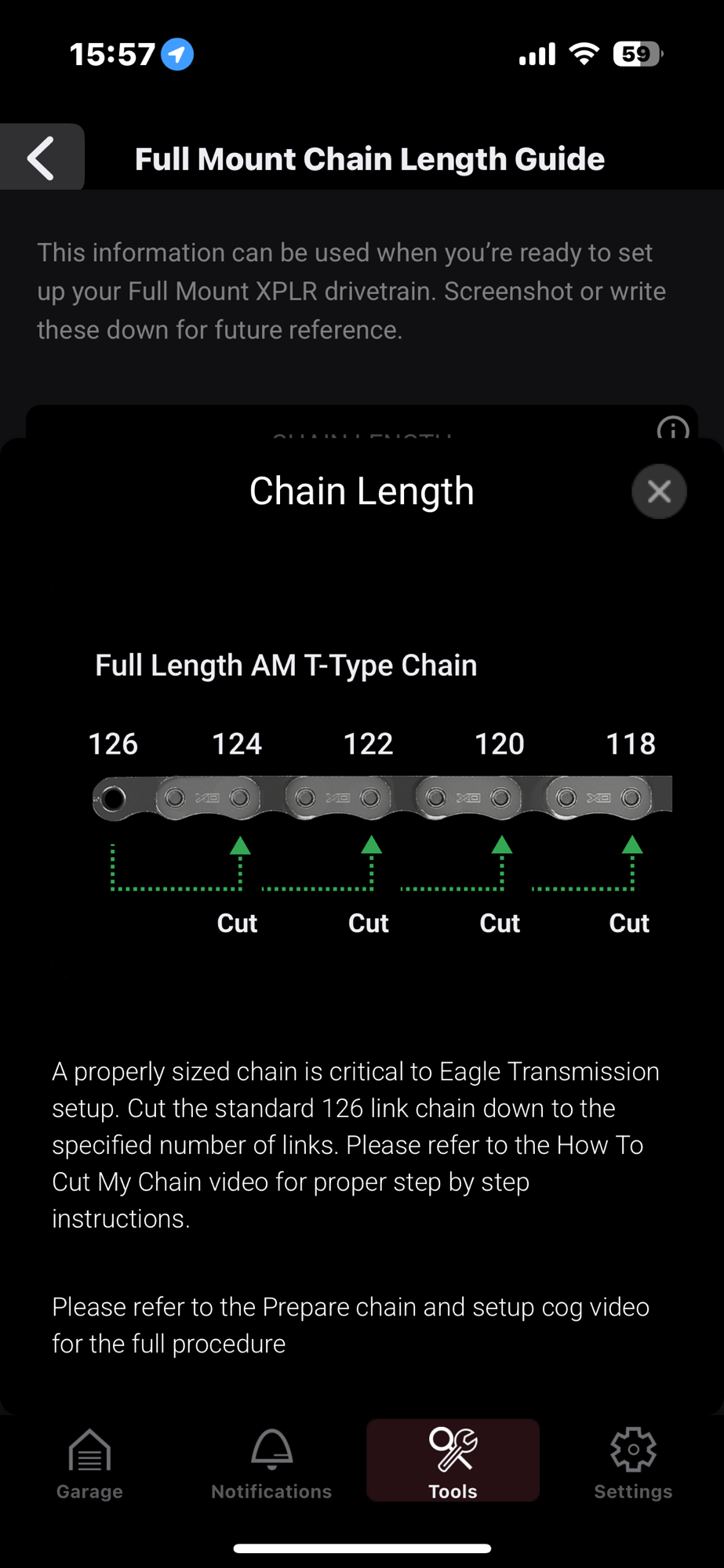Viewport: 724px width, 1568px height.
Task: Open the Settings tab
Action: pos(633,1463)
